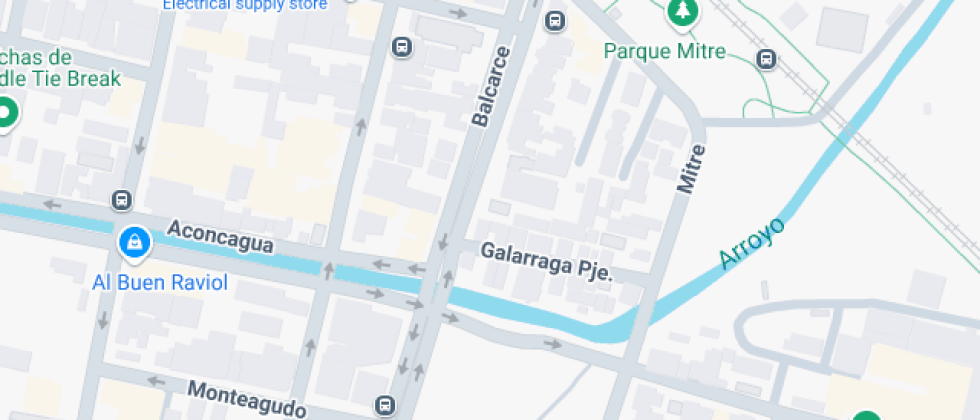The image size is (980, 420).
Task: Select the Parque Mitre park pin
Action: point(683,13)
